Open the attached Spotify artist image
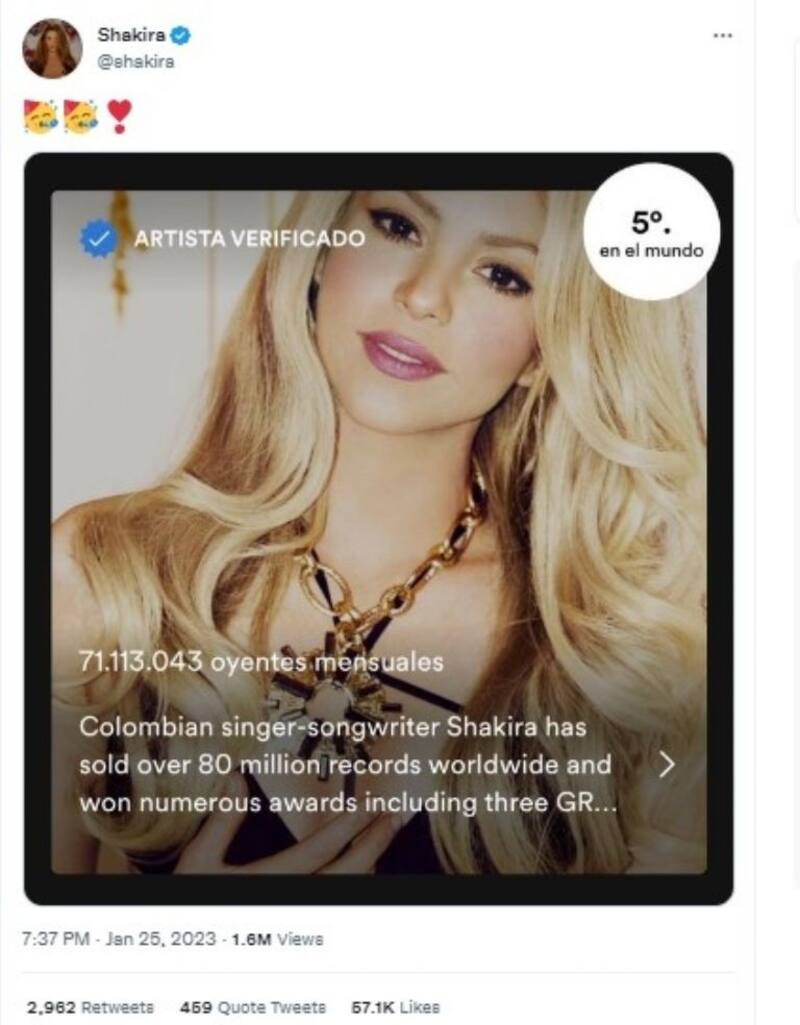Image resolution: width=800 pixels, height=1025 pixels. click(x=378, y=529)
